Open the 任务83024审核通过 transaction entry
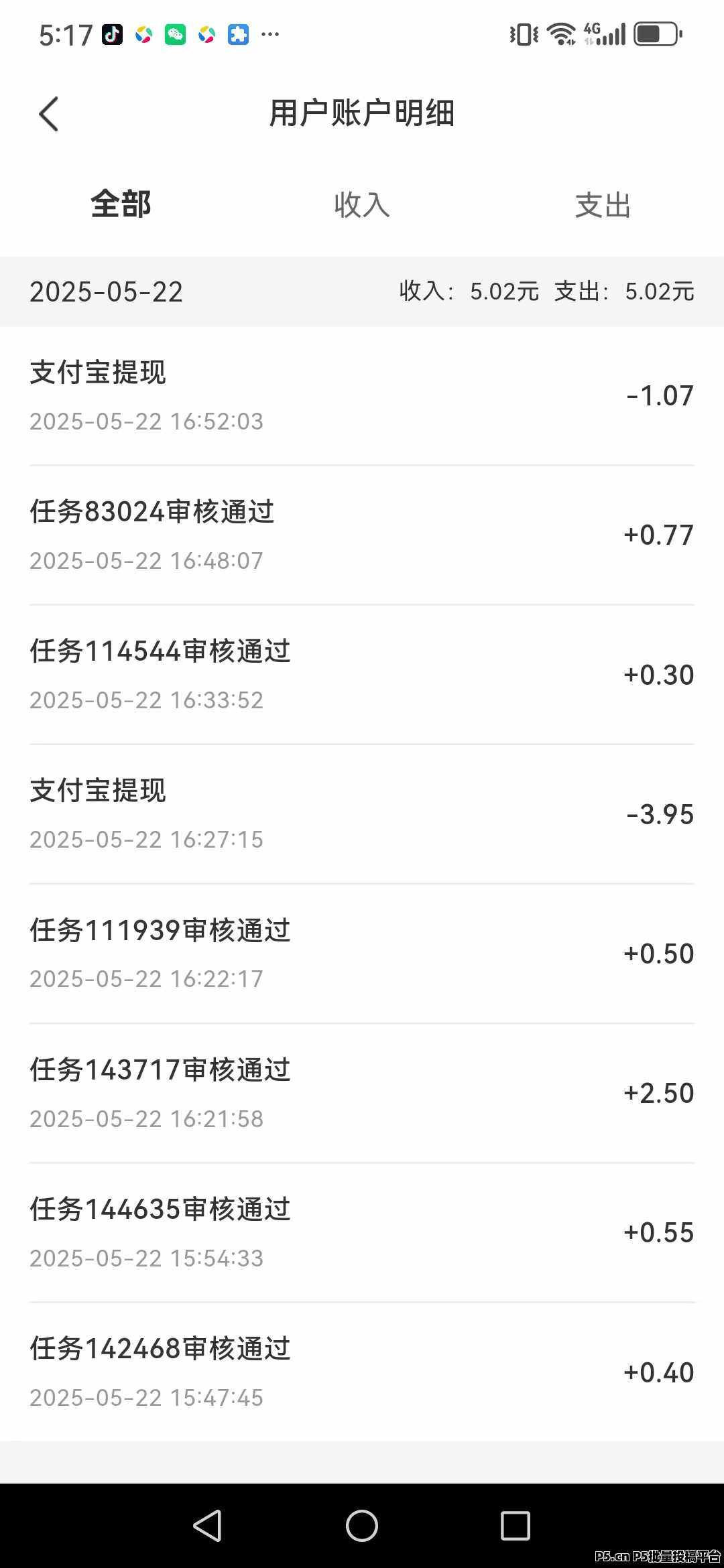The width and height of the screenshot is (724, 1568). pyautogui.click(x=362, y=535)
